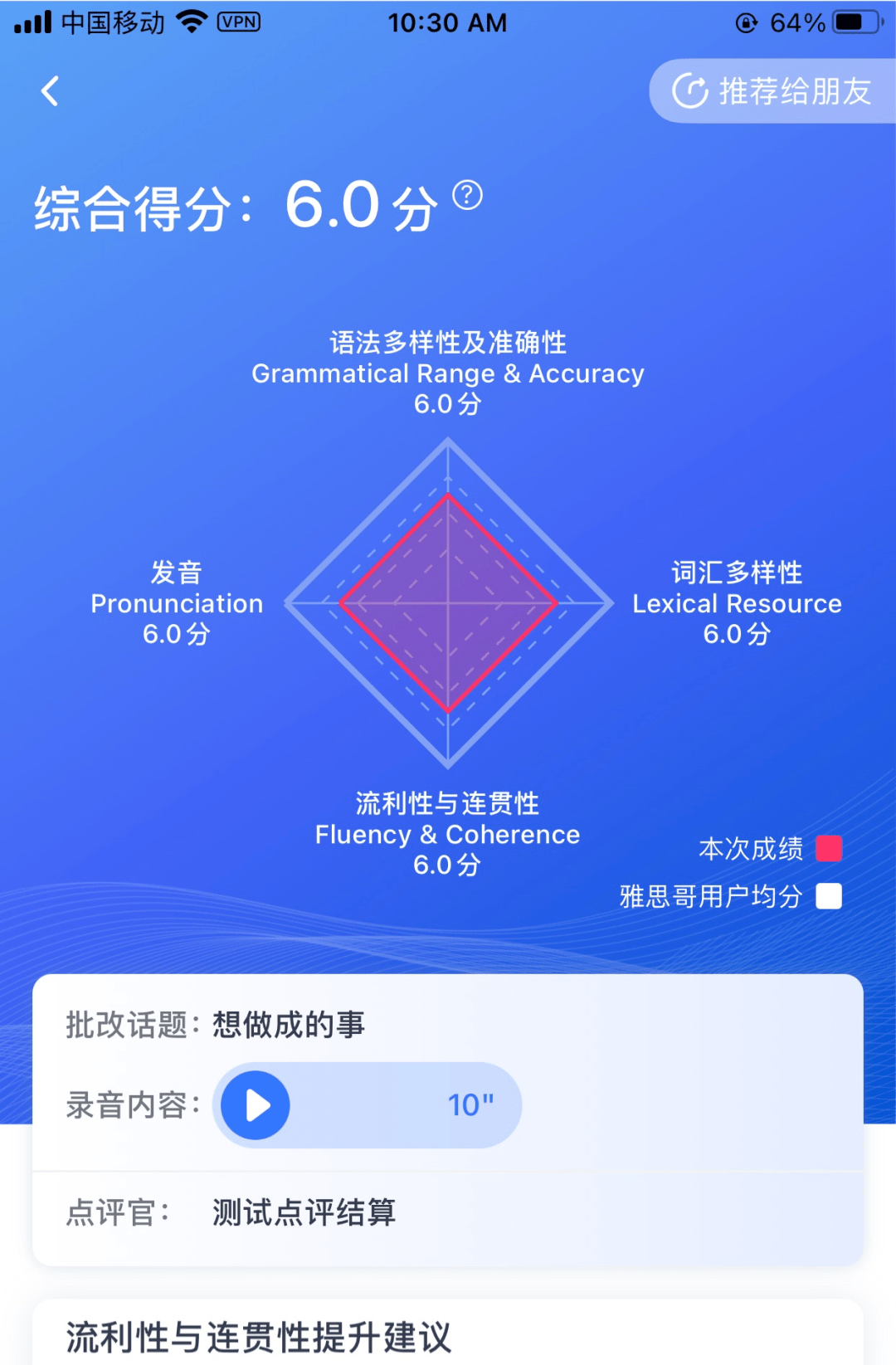Open the question mark help beside 综合得分
Screen dimensions: 896x1365
(467, 196)
